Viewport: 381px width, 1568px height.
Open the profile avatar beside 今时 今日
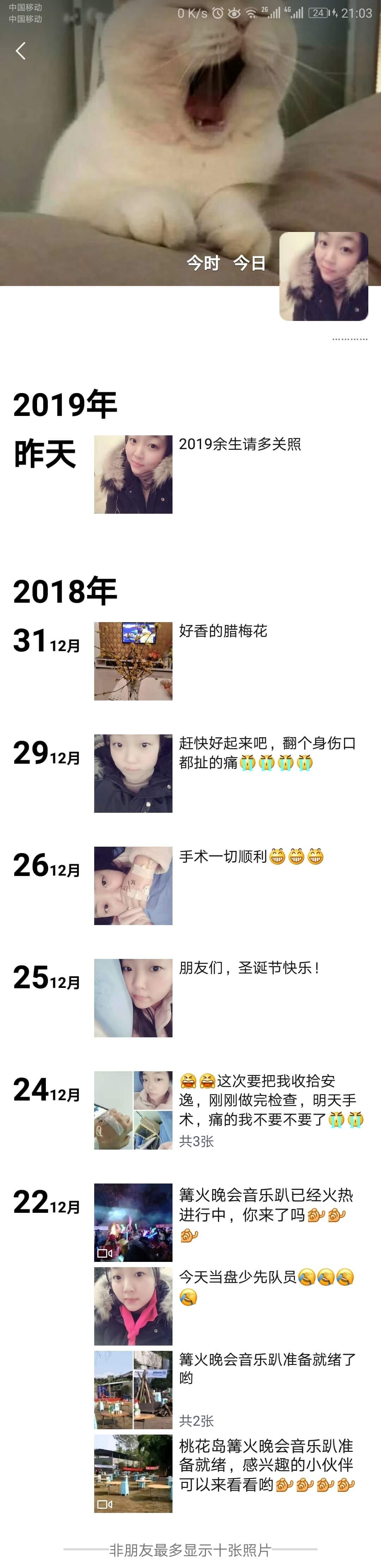[x=323, y=276]
